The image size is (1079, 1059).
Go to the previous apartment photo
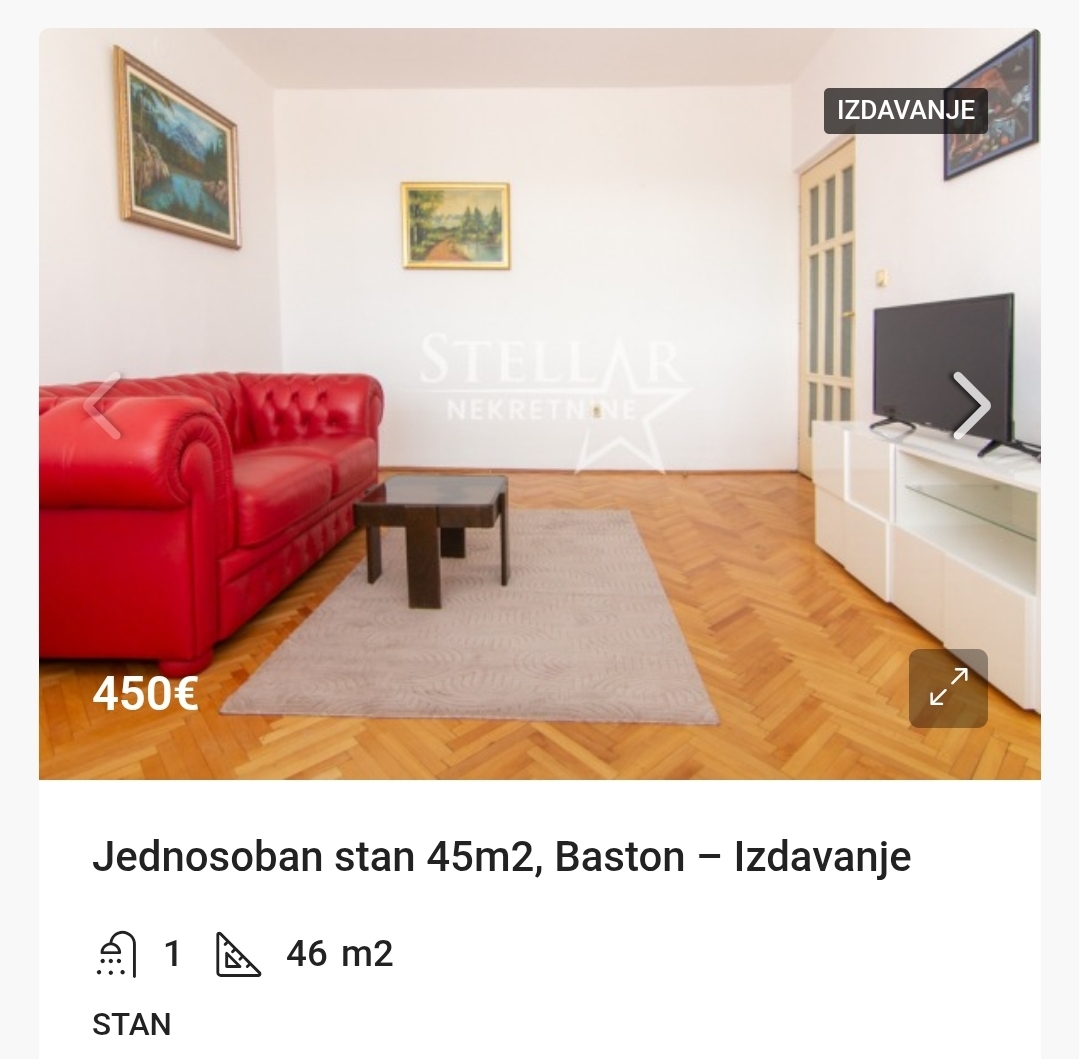(x=103, y=406)
